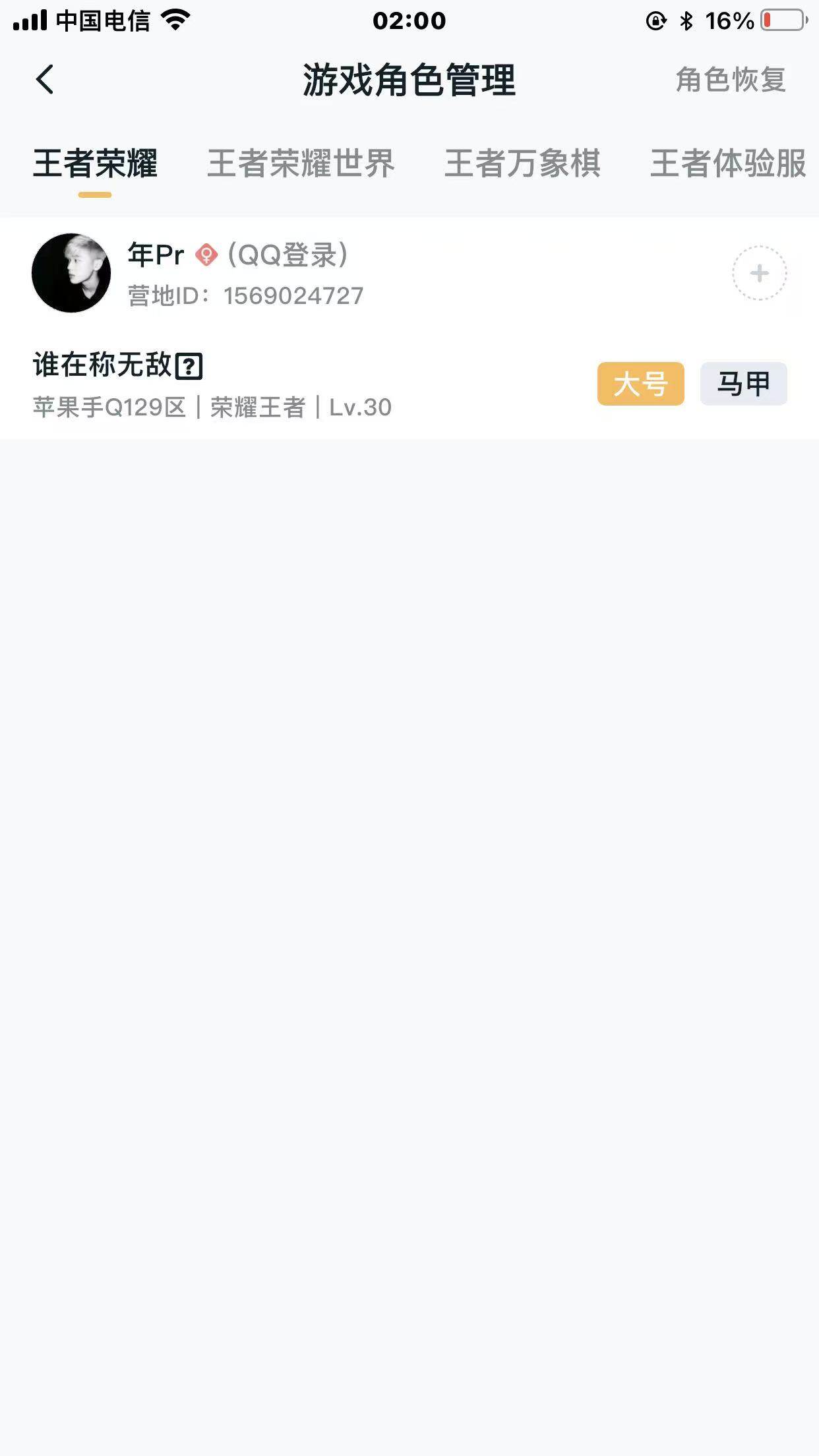Image resolution: width=819 pixels, height=1456 pixels.
Task: Click the dashed plus icon to add a role
Action: pos(758,272)
